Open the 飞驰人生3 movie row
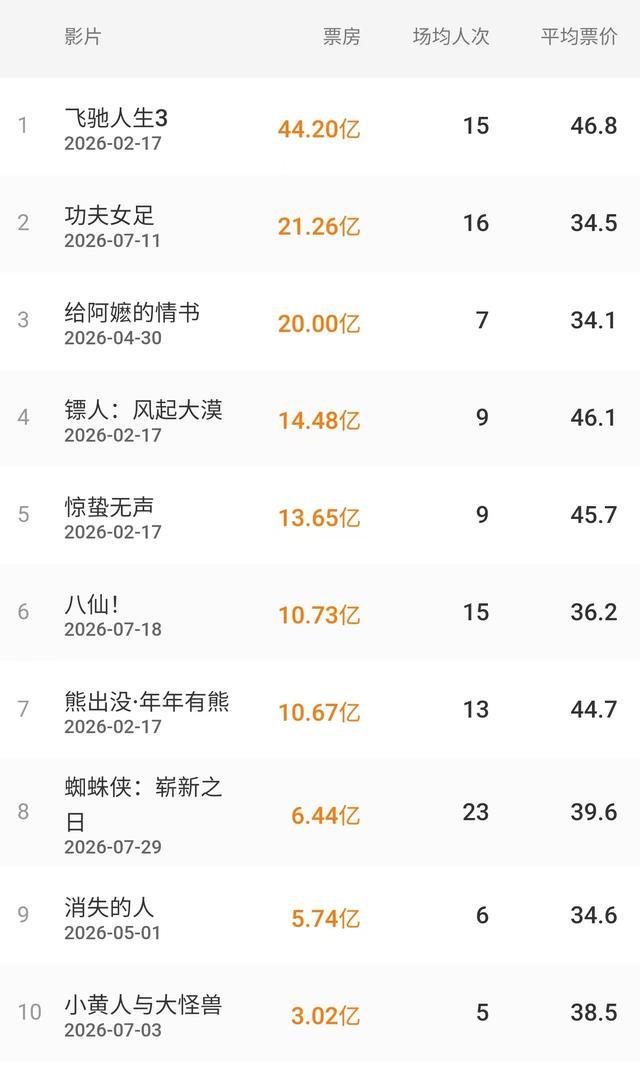This screenshot has width=640, height=1069. tap(320, 126)
